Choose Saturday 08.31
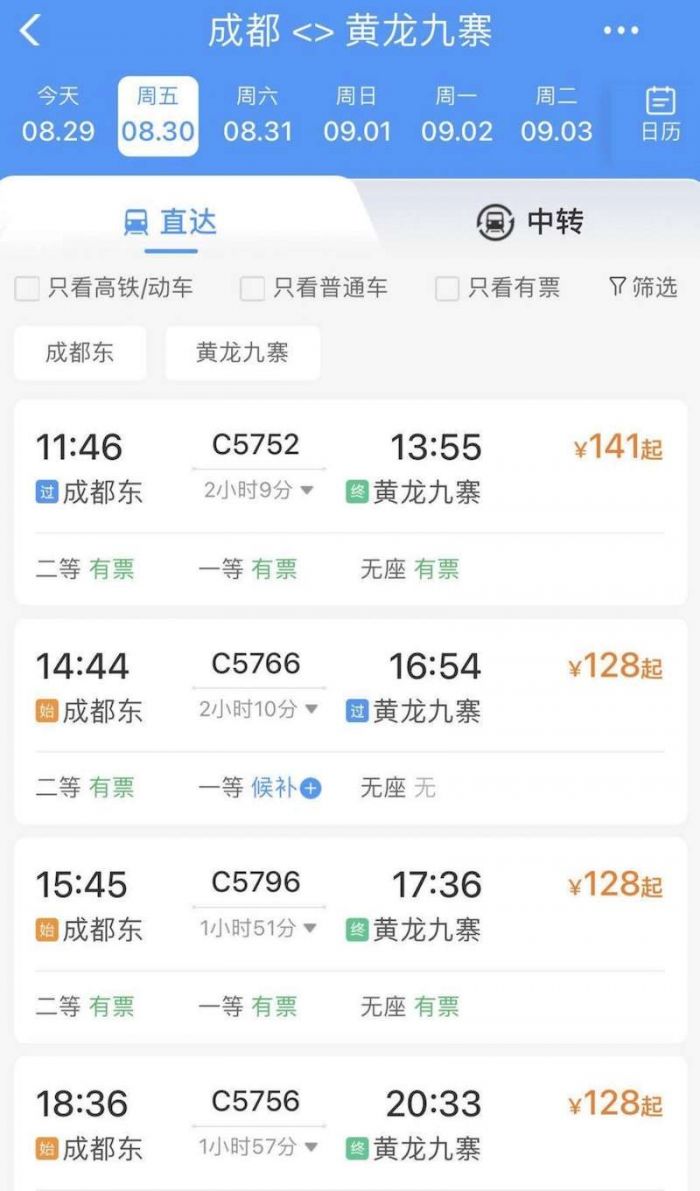Viewport: 700px width, 1191px height. point(257,115)
